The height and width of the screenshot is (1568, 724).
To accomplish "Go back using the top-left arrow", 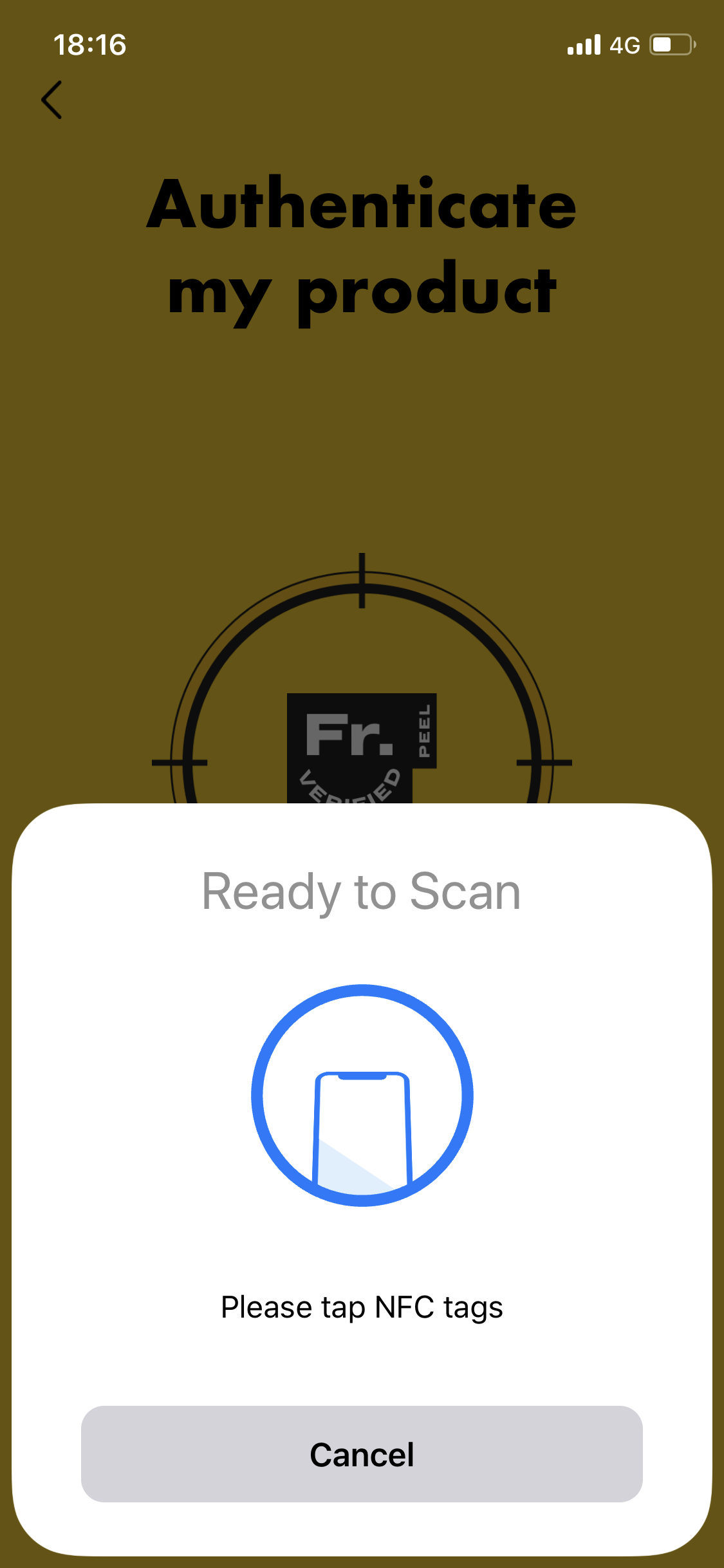I will point(51,100).
